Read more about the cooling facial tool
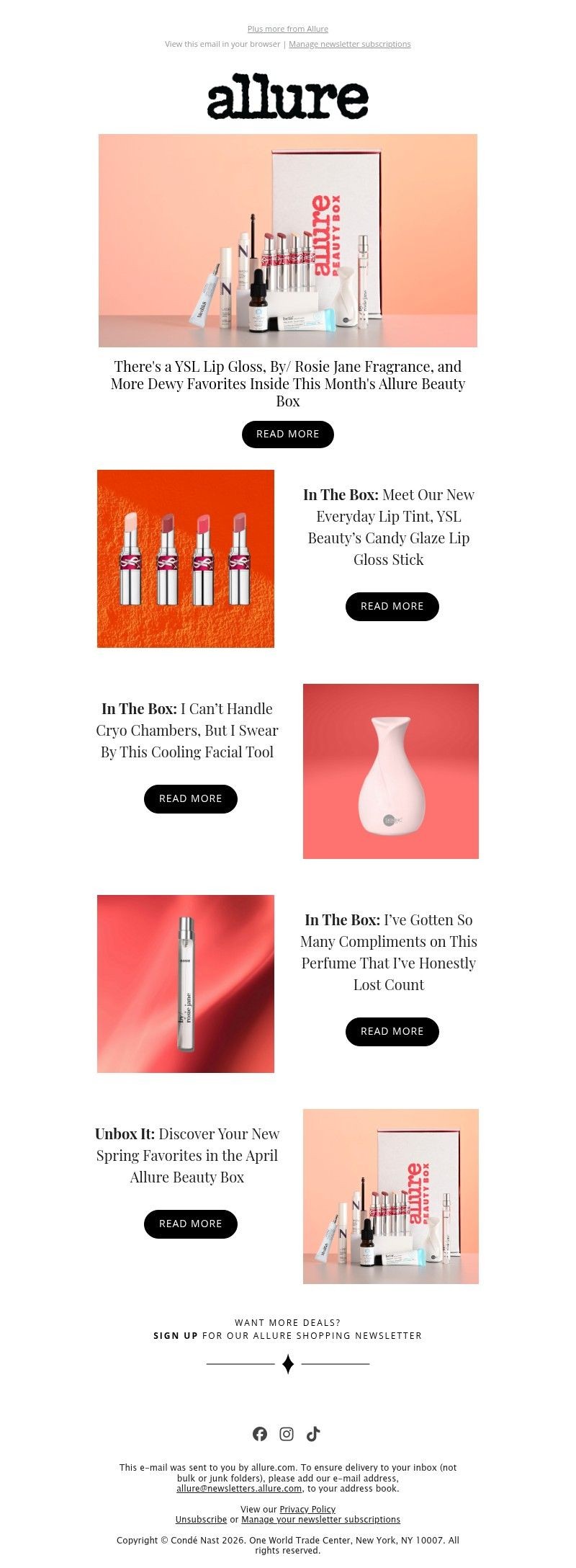This screenshot has height=1568, width=576. point(190,798)
